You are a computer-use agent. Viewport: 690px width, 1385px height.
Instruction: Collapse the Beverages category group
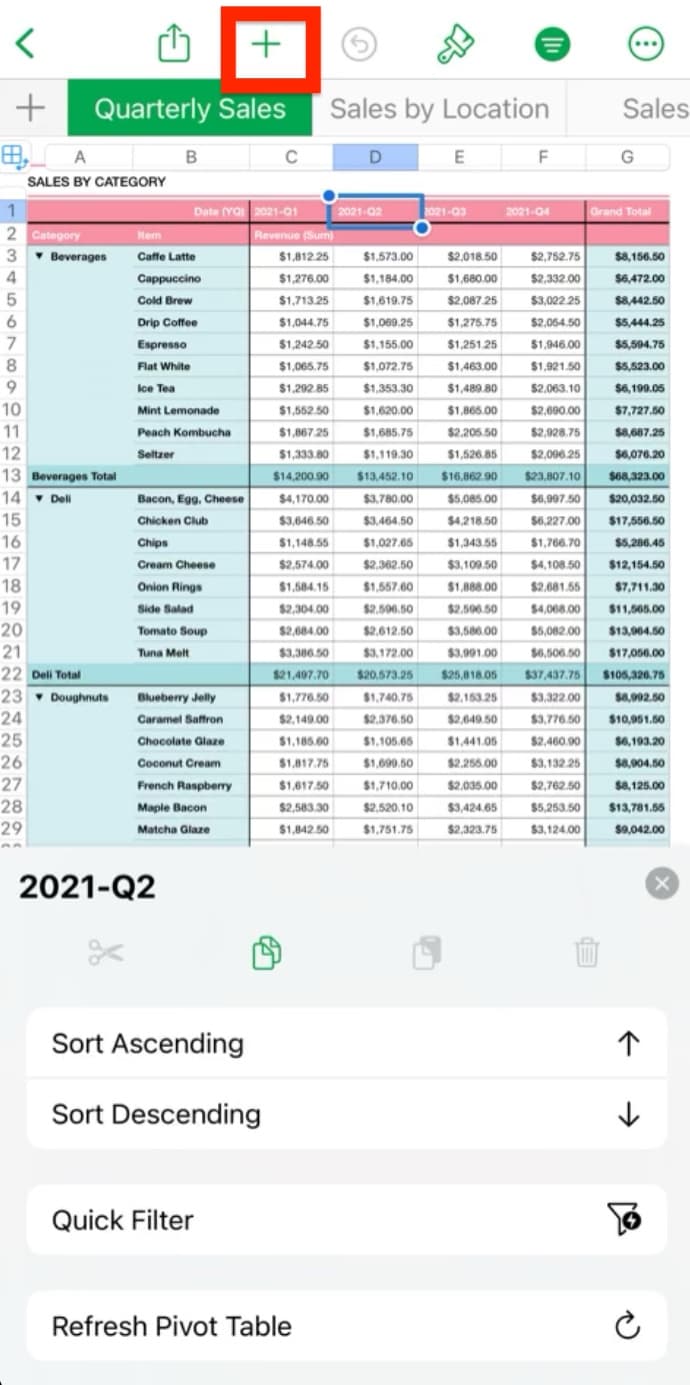pos(39,257)
